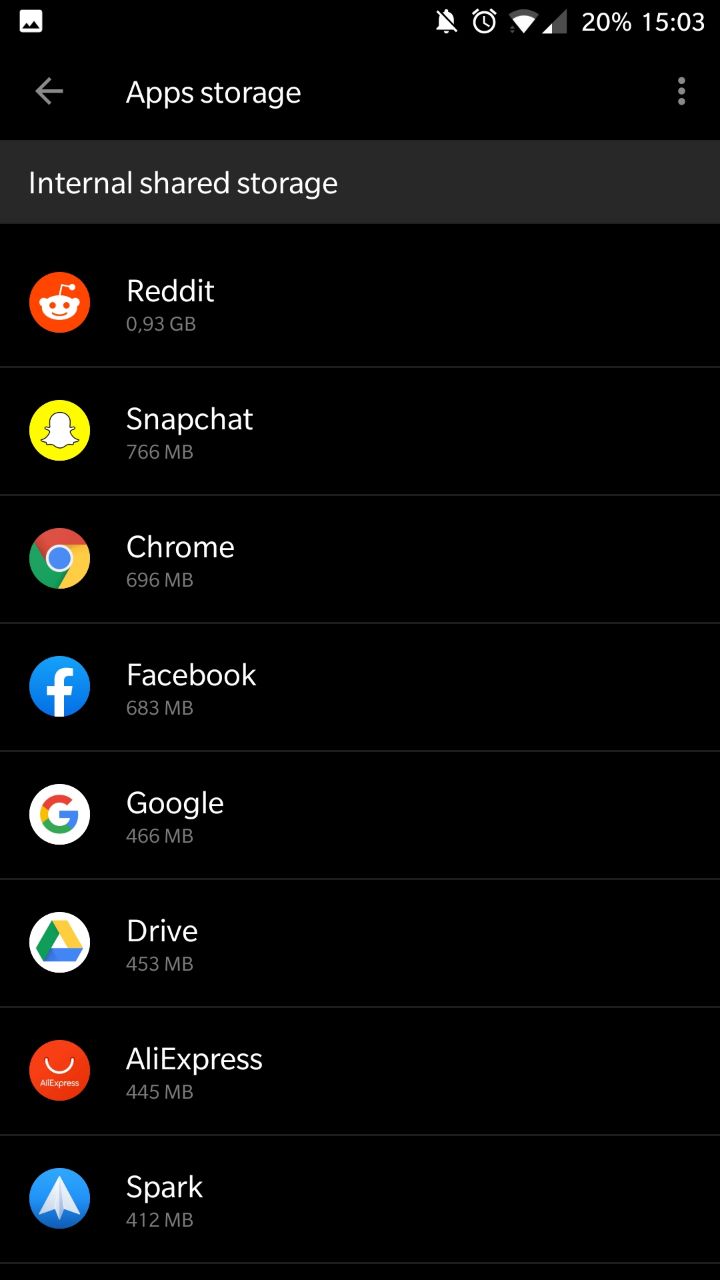Click the Facebook app icon

pyautogui.click(x=59, y=686)
